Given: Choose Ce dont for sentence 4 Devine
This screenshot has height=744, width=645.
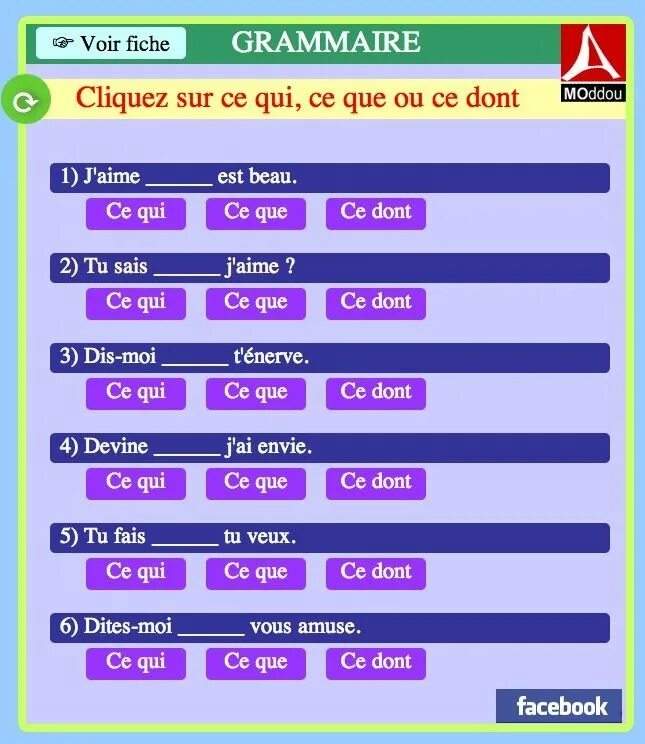Looking at the screenshot, I should 376,483.
